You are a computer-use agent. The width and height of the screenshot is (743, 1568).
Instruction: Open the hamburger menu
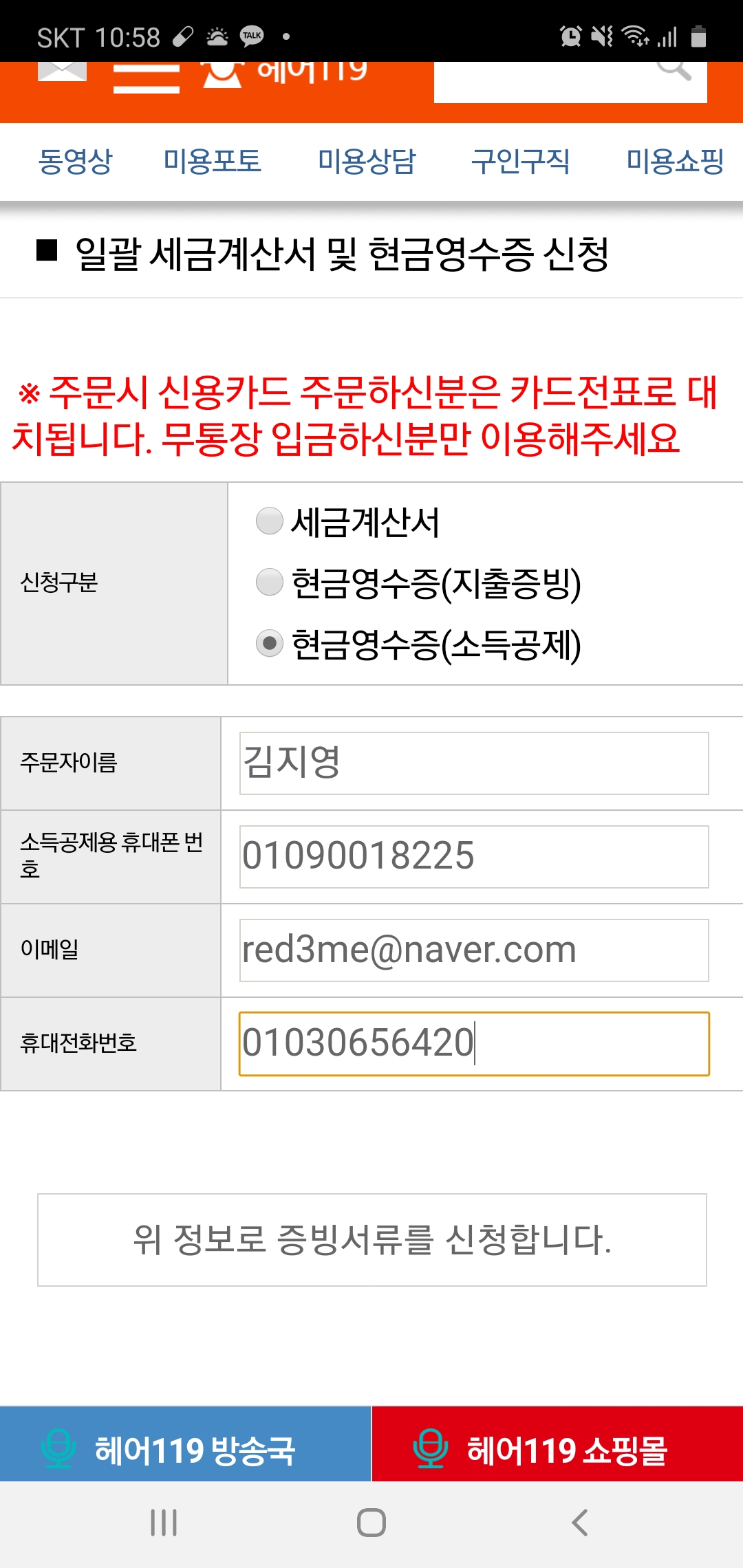pyautogui.click(x=146, y=78)
